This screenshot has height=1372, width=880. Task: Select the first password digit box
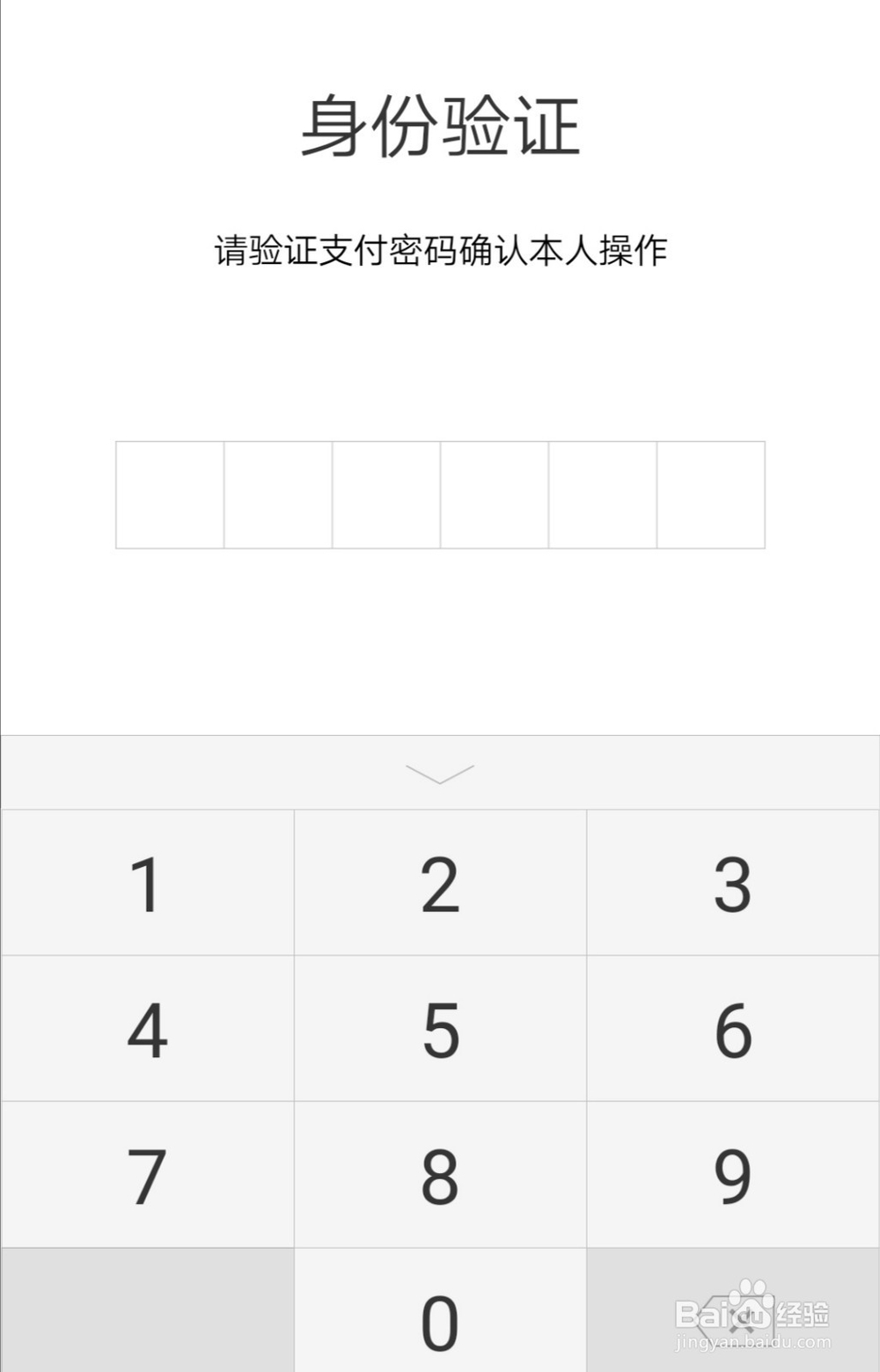pyautogui.click(x=172, y=495)
